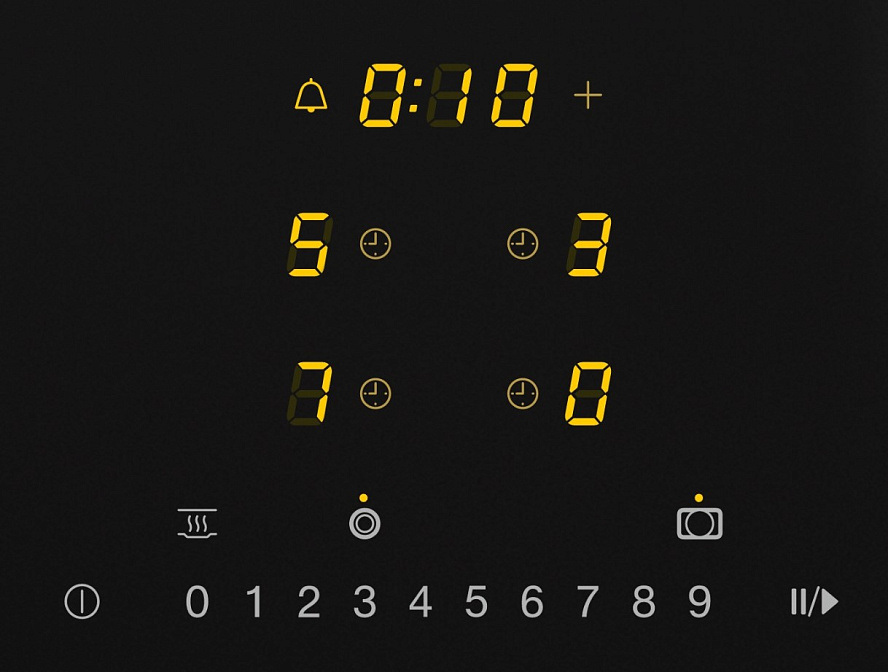
Task: Select power level 5
Action: click(476, 601)
